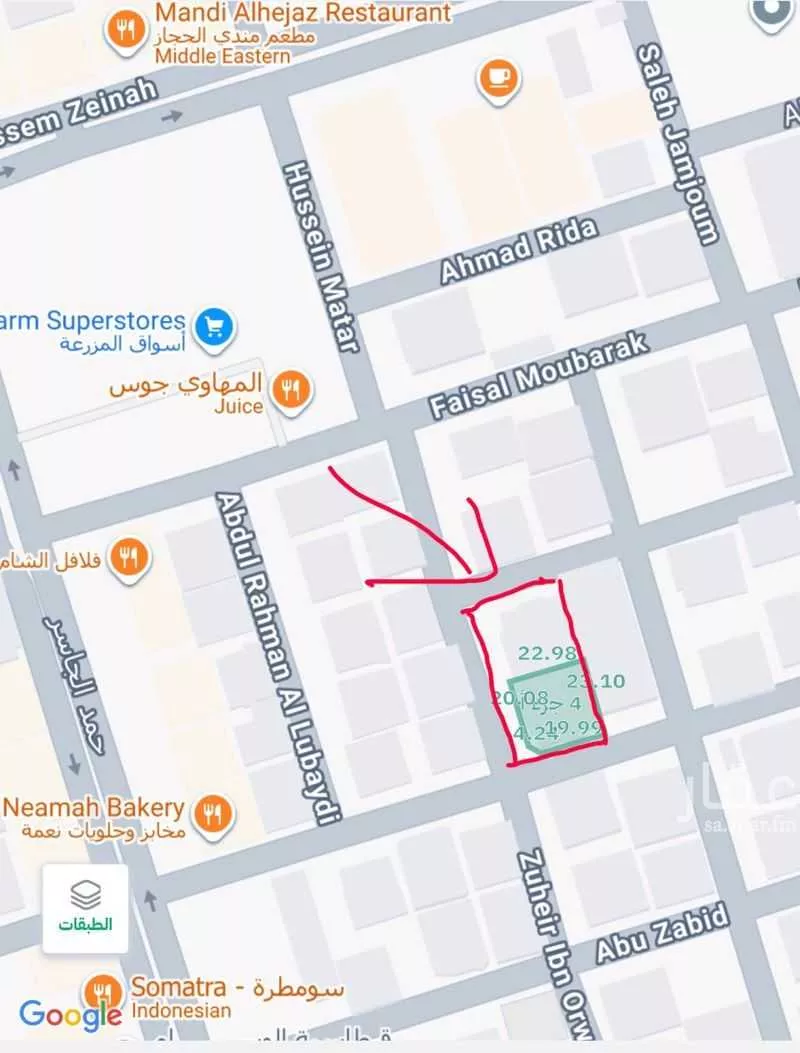Open the Neamah Bakery marker
Image resolution: width=800 pixels, height=1053 pixels.
[x=213, y=812]
